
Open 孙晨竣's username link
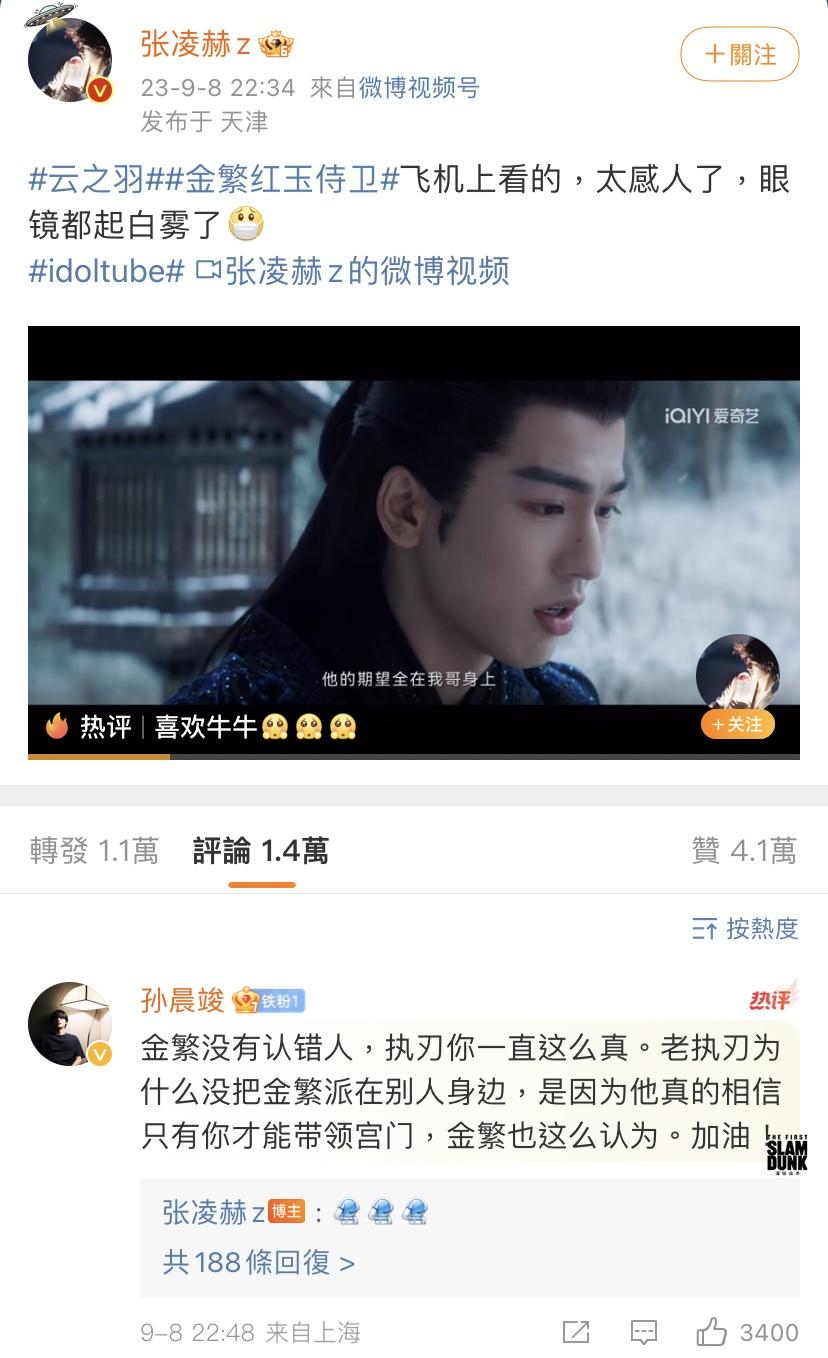click(182, 999)
